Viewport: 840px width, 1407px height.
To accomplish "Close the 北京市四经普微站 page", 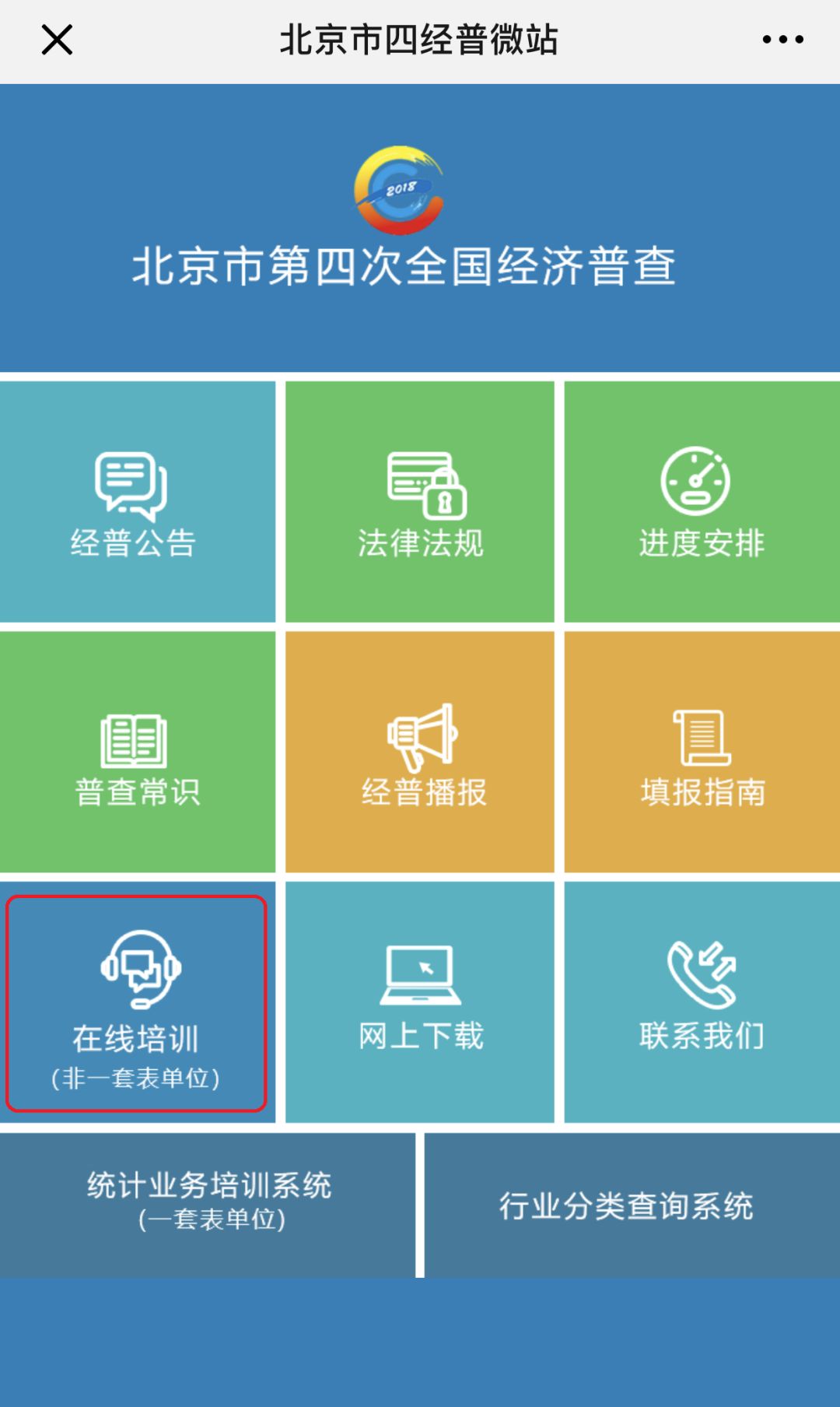I will pyautogui.click(x=57, y=40).
